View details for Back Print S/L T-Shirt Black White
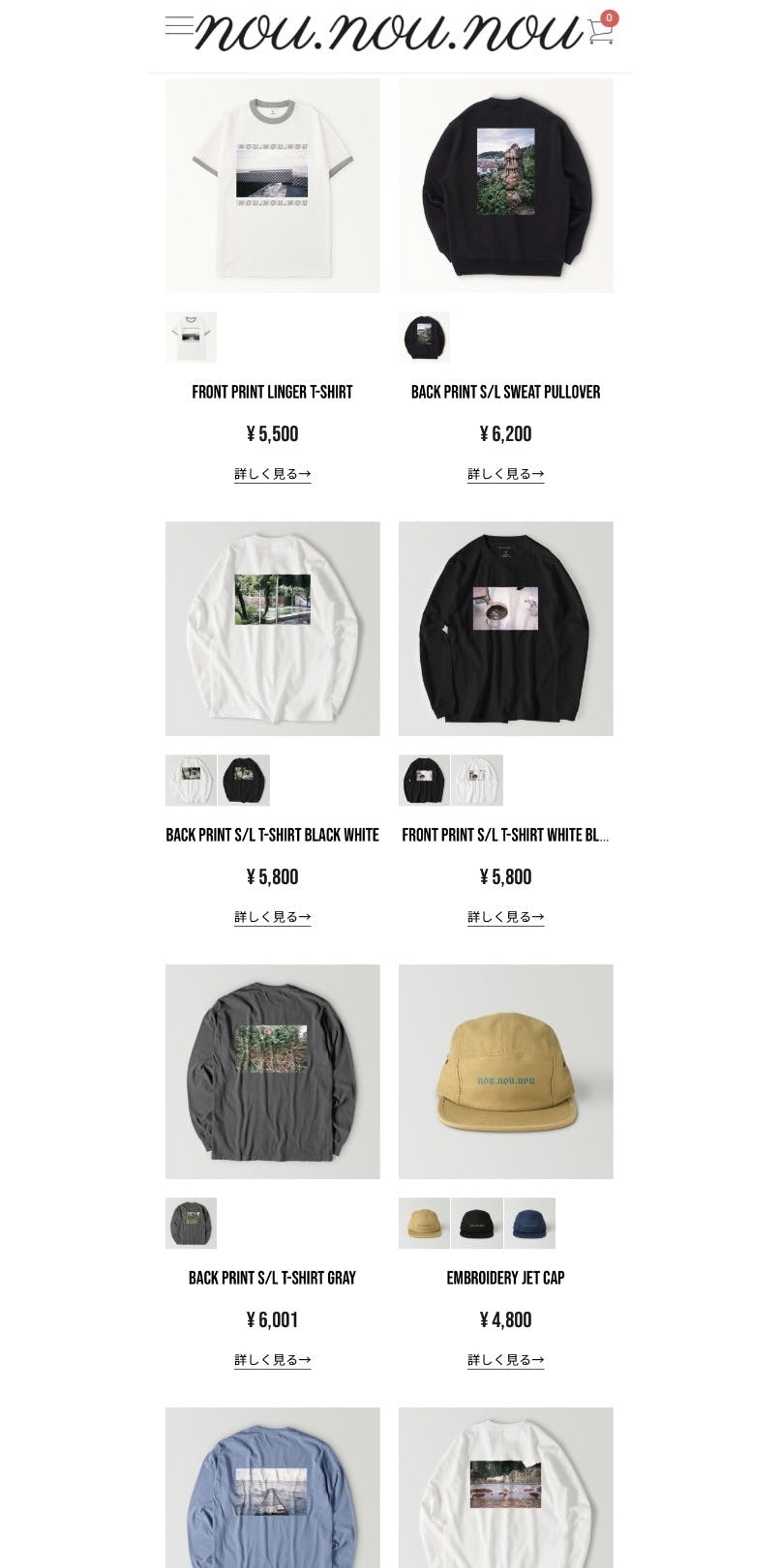The image size is (781, 1568). 273,917
